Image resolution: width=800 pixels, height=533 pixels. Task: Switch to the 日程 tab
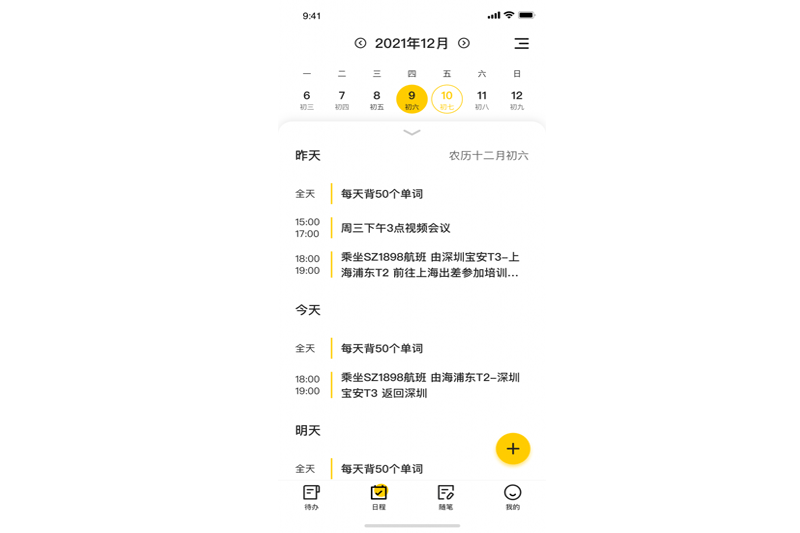pos(378,497)
